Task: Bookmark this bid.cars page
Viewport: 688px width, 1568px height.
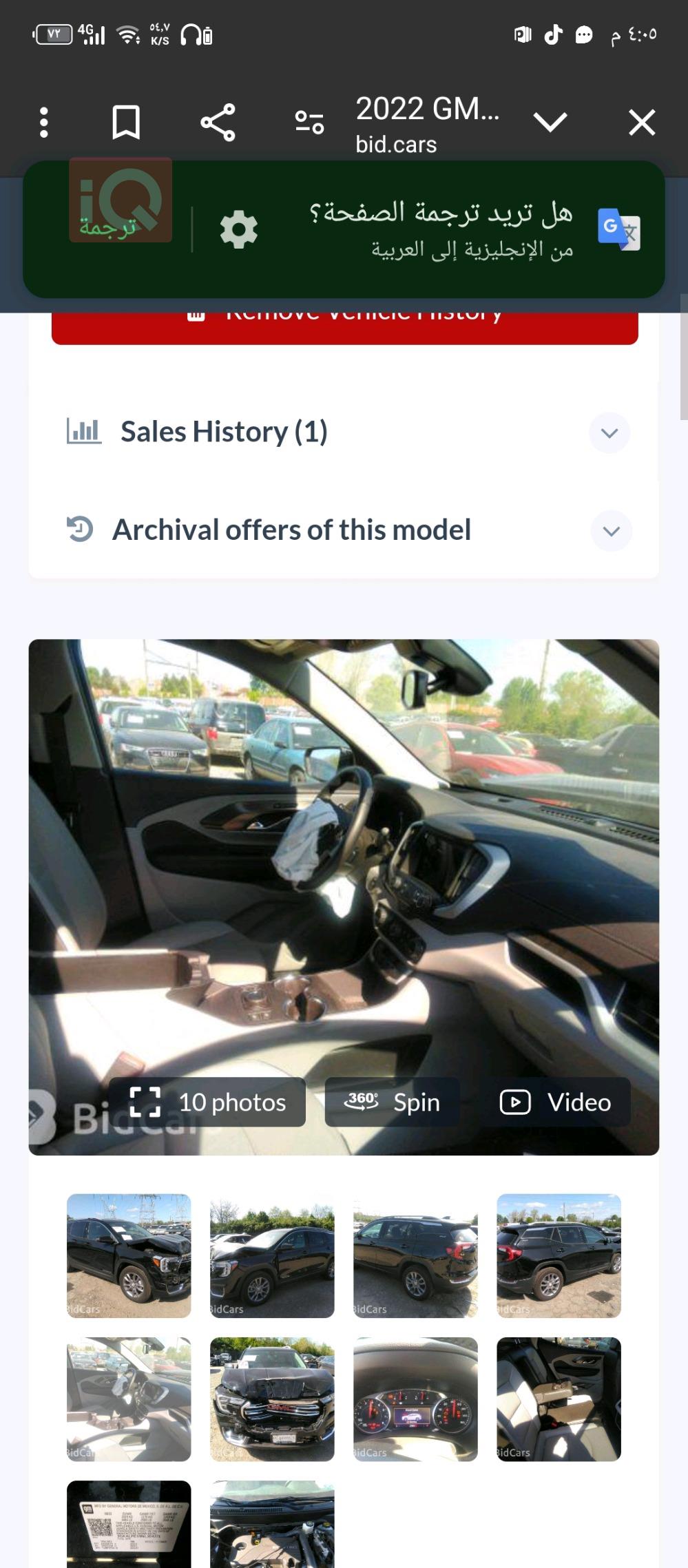Action: click(126, 123)
